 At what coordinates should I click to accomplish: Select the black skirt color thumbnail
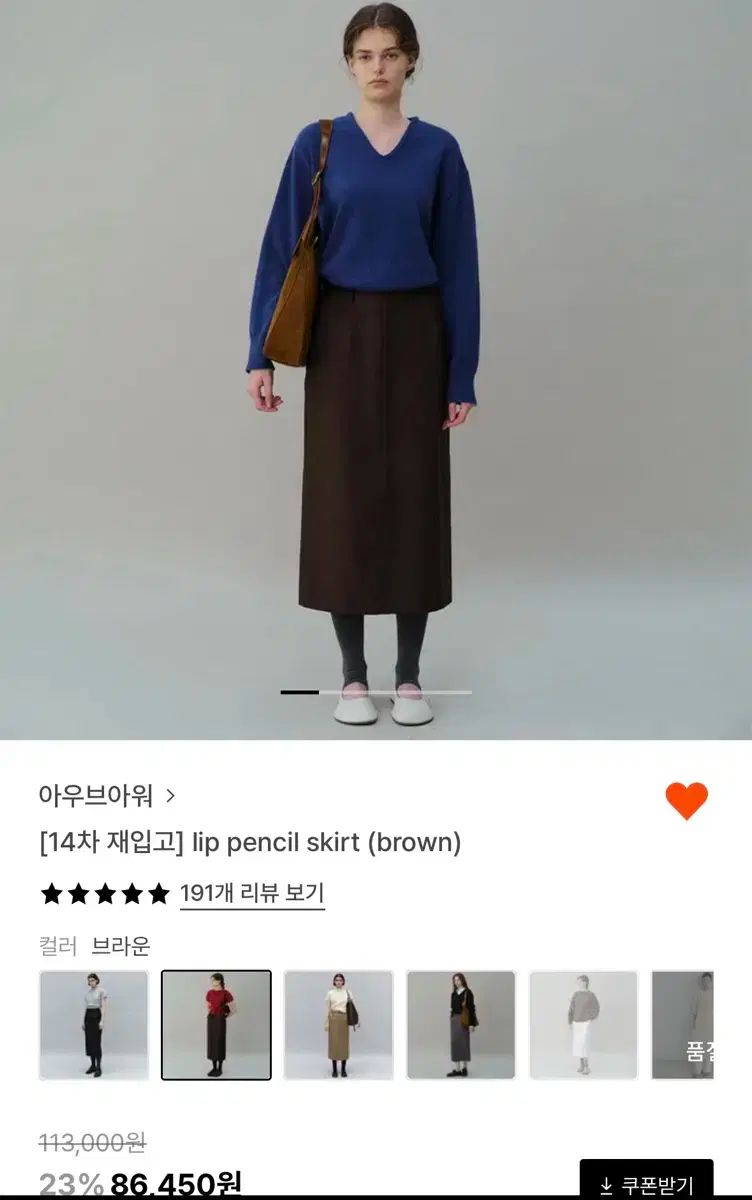94,1025
